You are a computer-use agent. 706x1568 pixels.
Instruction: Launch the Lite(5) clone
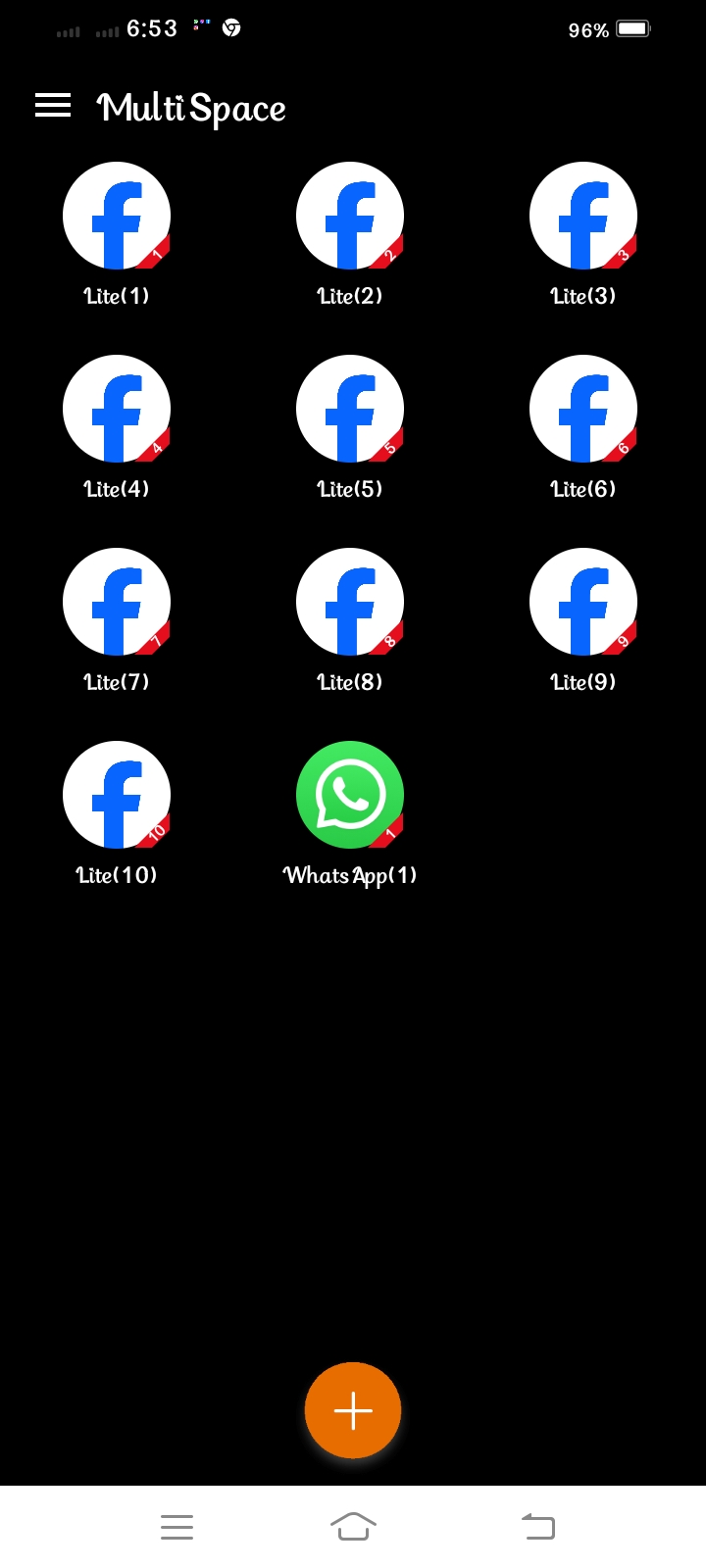pyautogui.click(x=350, y=410)
